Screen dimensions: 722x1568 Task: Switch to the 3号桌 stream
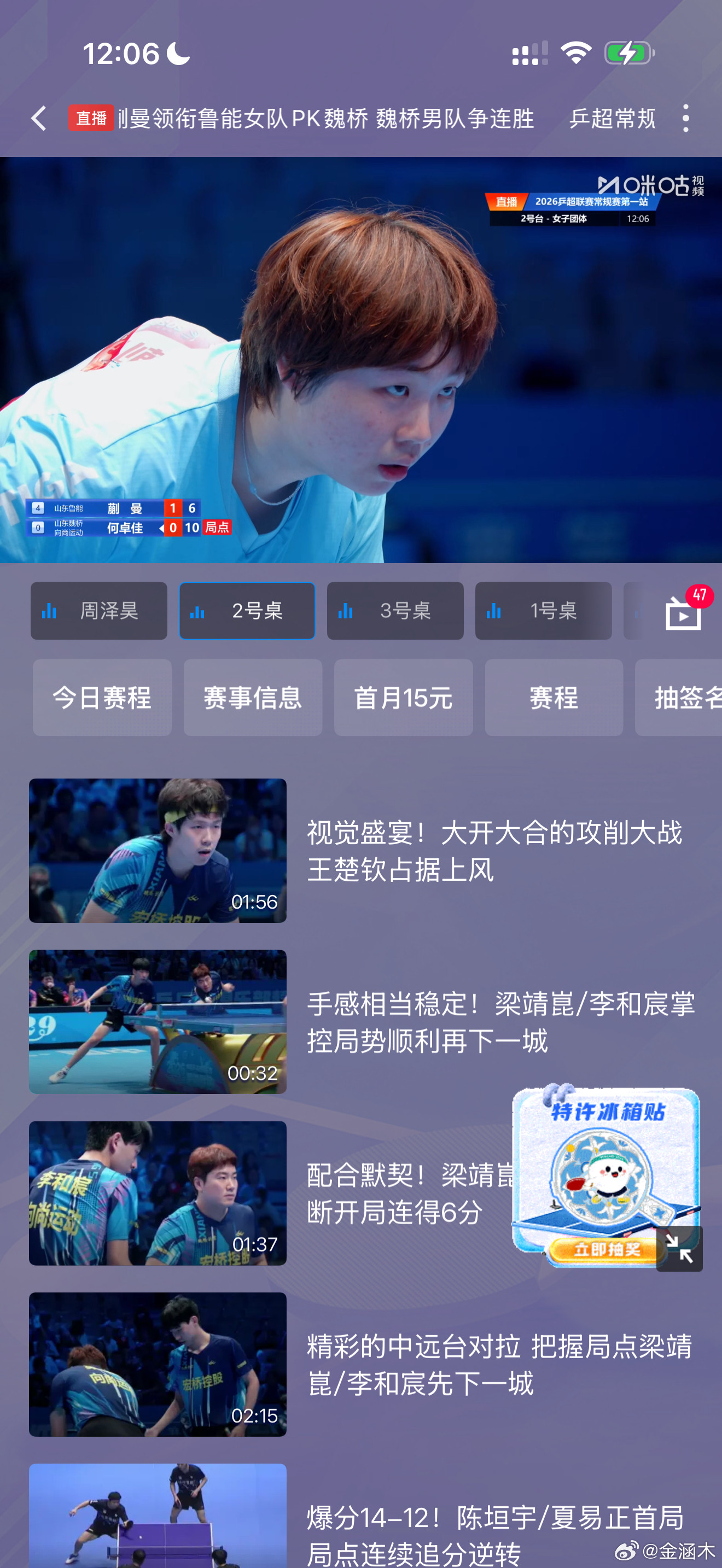(x=395, y=611)
